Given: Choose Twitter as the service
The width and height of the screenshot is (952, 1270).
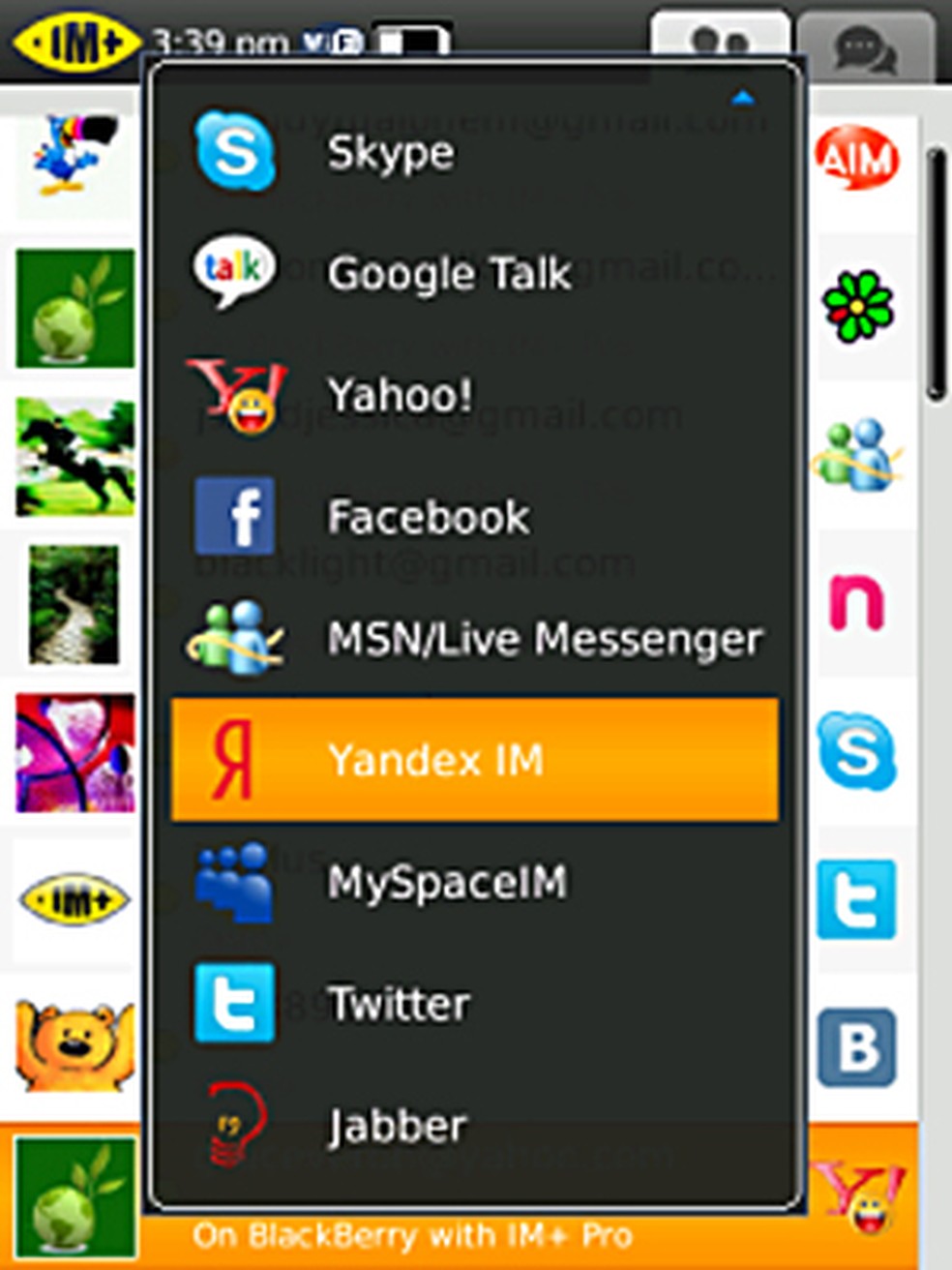Looking at the screenshot, I should click(x=474, y=1004).
